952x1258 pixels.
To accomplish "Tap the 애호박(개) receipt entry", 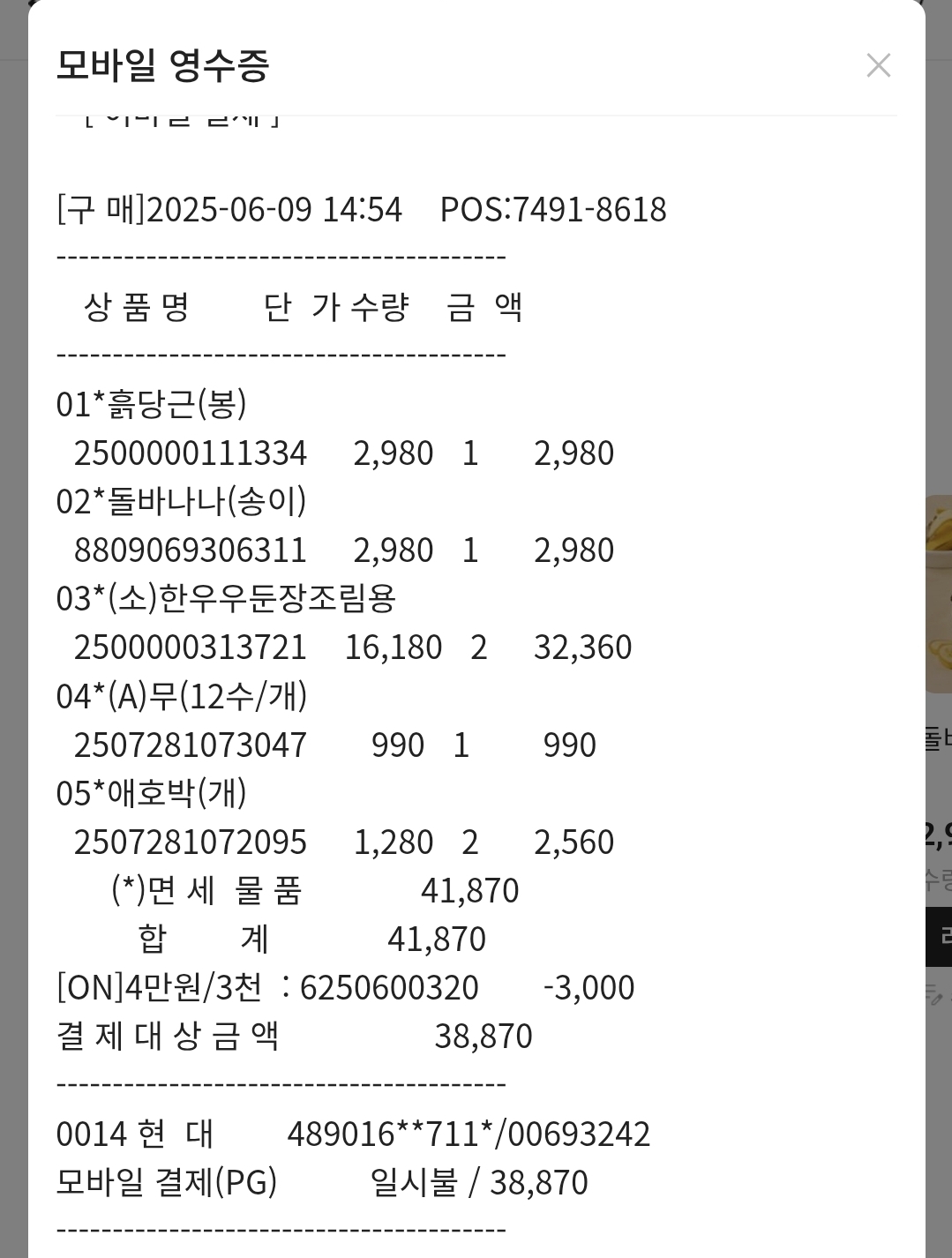I will point(150,792).
